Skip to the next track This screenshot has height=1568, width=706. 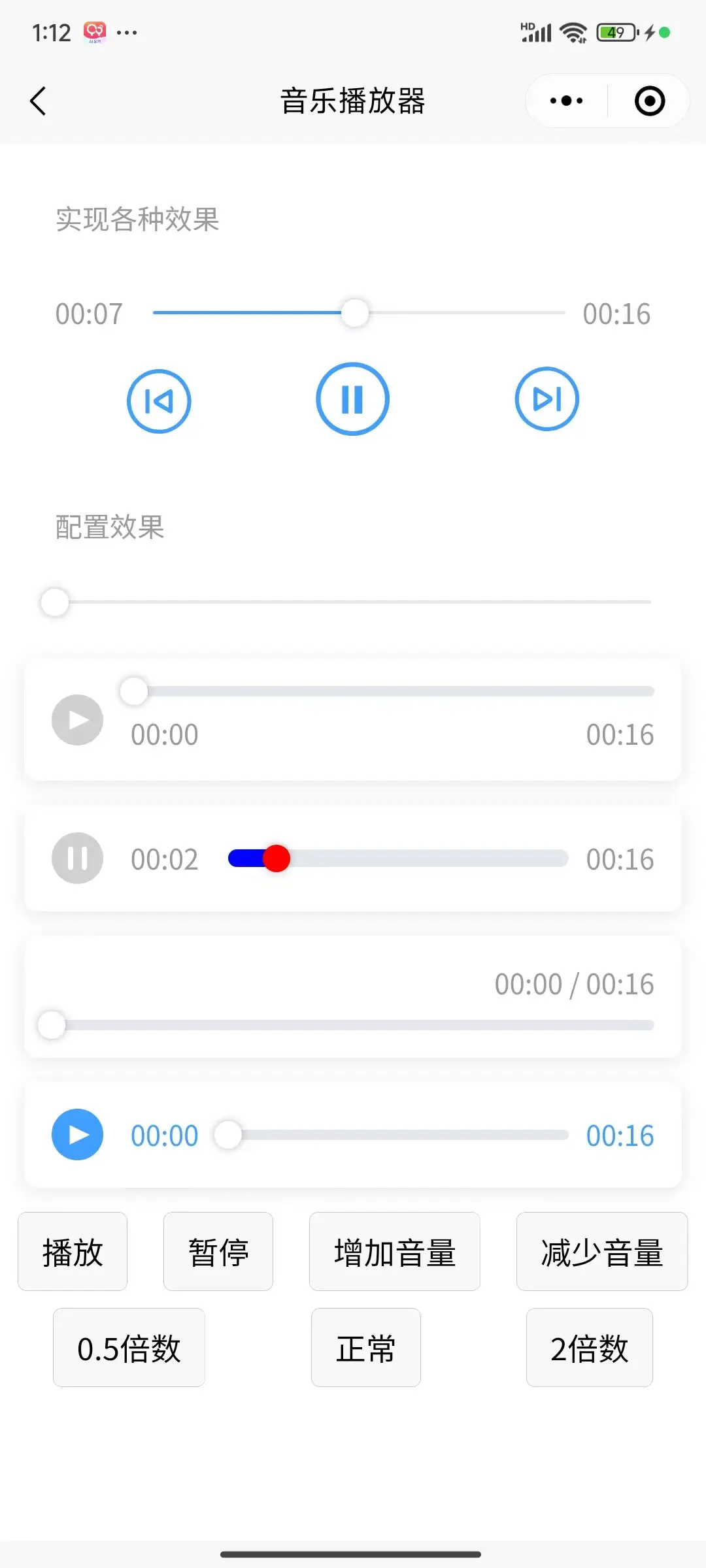point(547,399)
